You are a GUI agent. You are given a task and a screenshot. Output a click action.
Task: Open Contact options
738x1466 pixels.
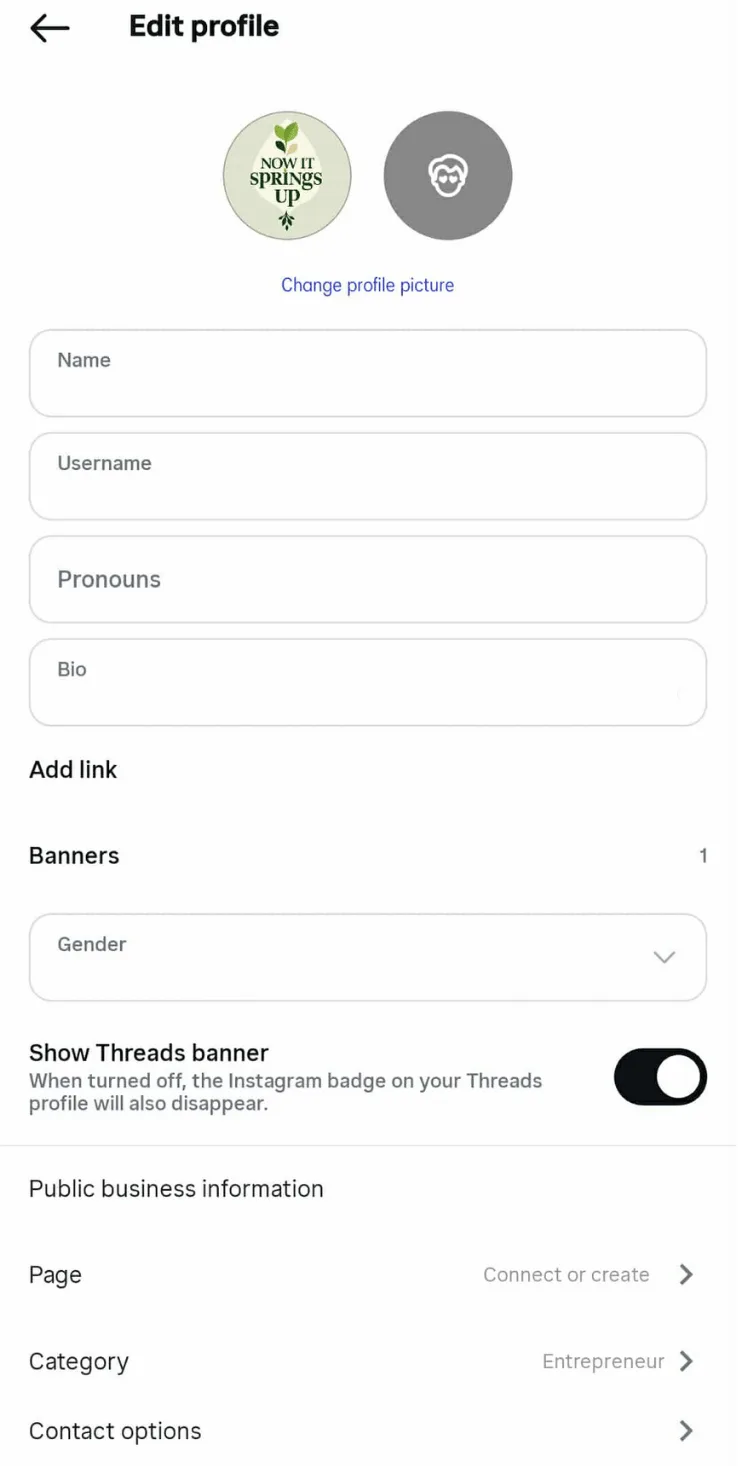click(x=367, y=1431)
